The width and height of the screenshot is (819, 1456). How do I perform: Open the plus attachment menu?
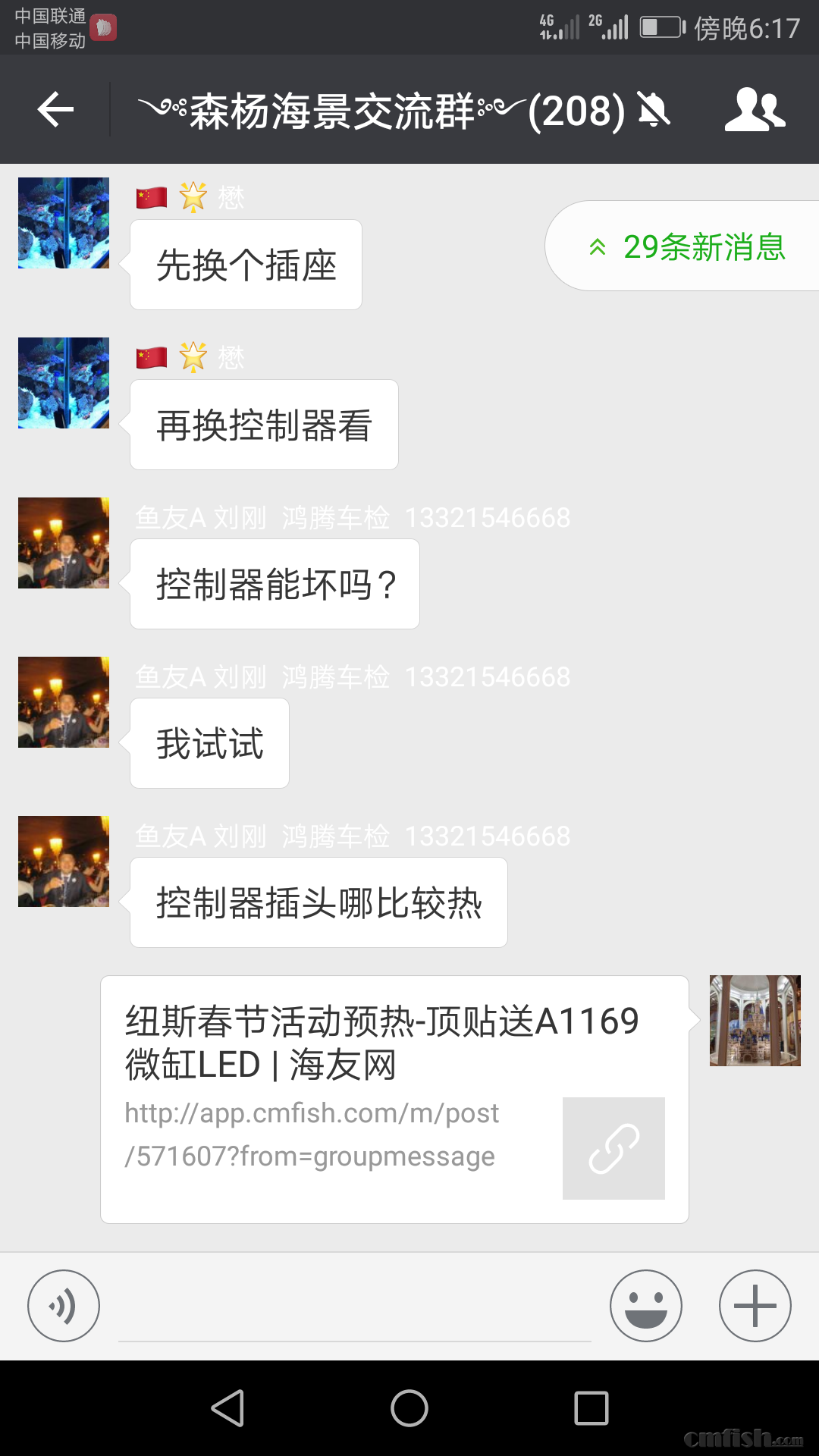point(755,1305)
